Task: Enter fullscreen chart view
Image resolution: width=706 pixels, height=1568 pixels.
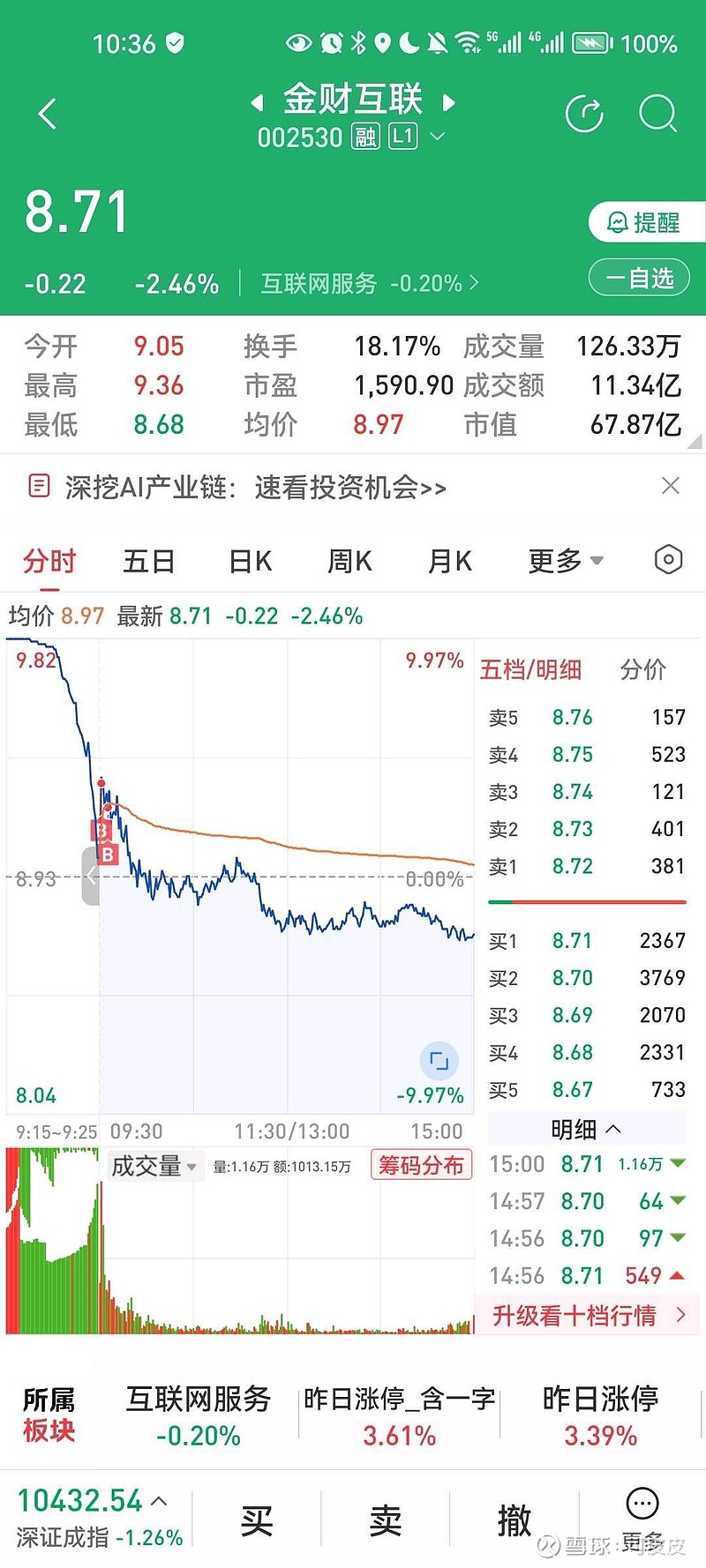Action: coord(439,1061)
